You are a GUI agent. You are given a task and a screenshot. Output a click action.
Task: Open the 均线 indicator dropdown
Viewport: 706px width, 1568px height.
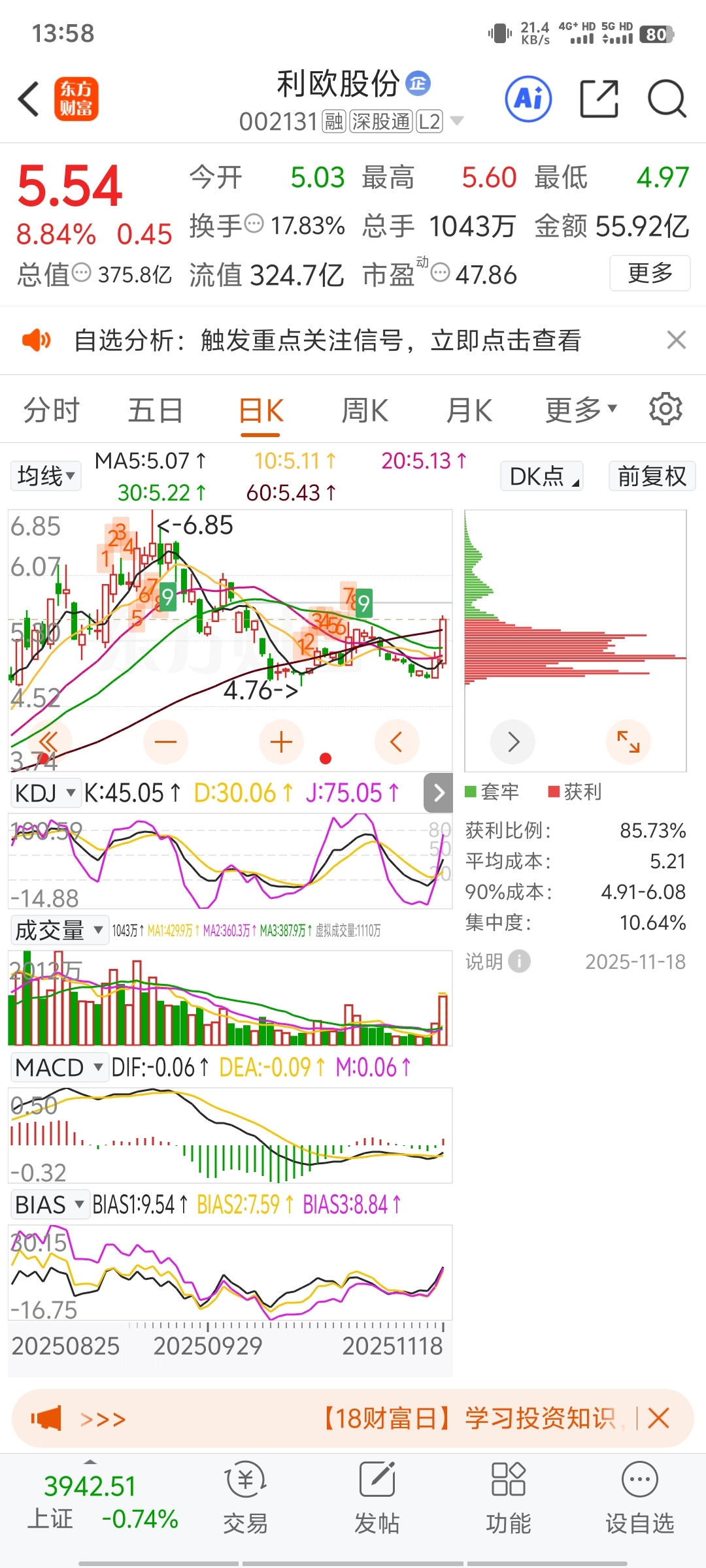(x=46, y=476)
